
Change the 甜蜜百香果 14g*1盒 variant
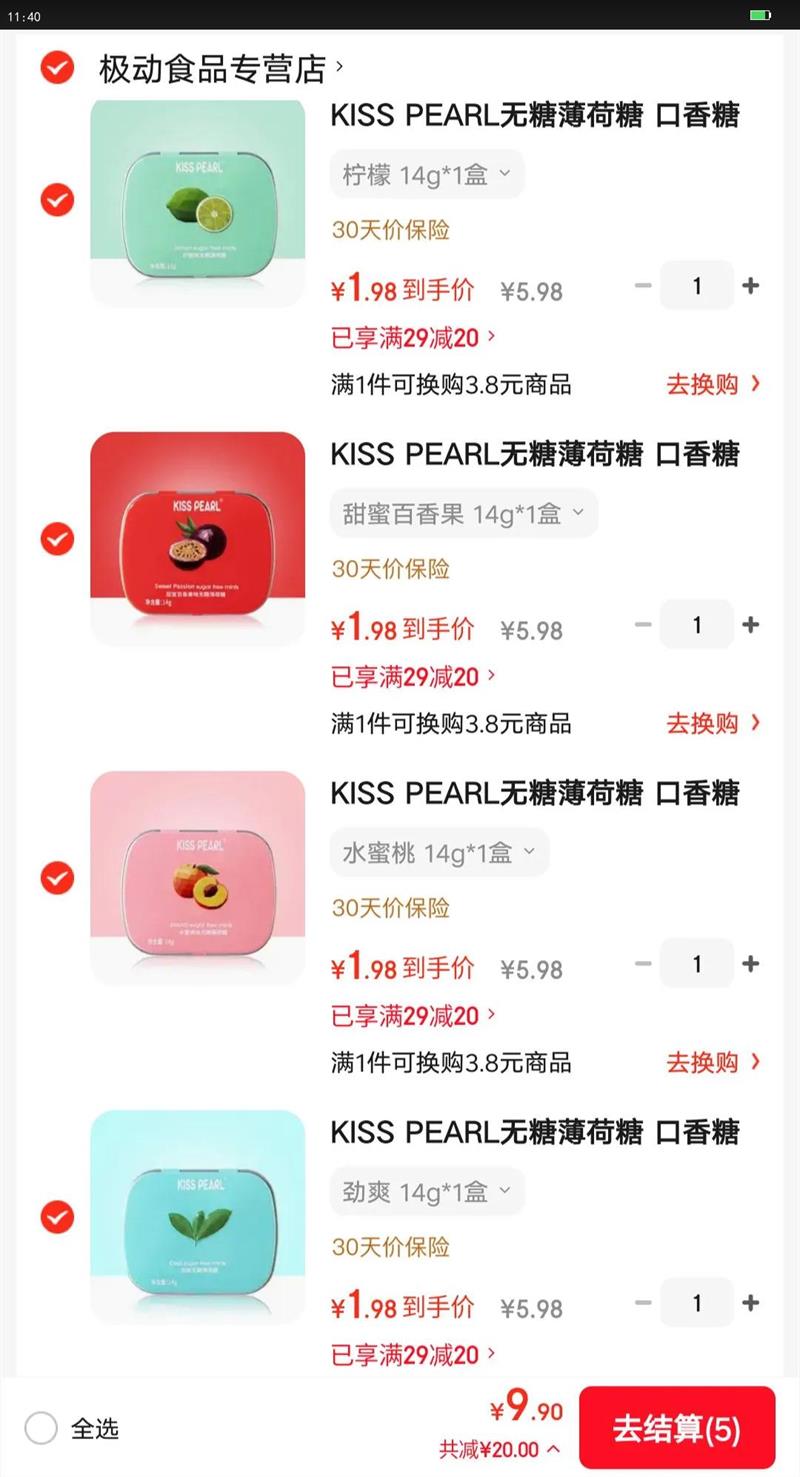pyautogui.click(x=464, y=514)
